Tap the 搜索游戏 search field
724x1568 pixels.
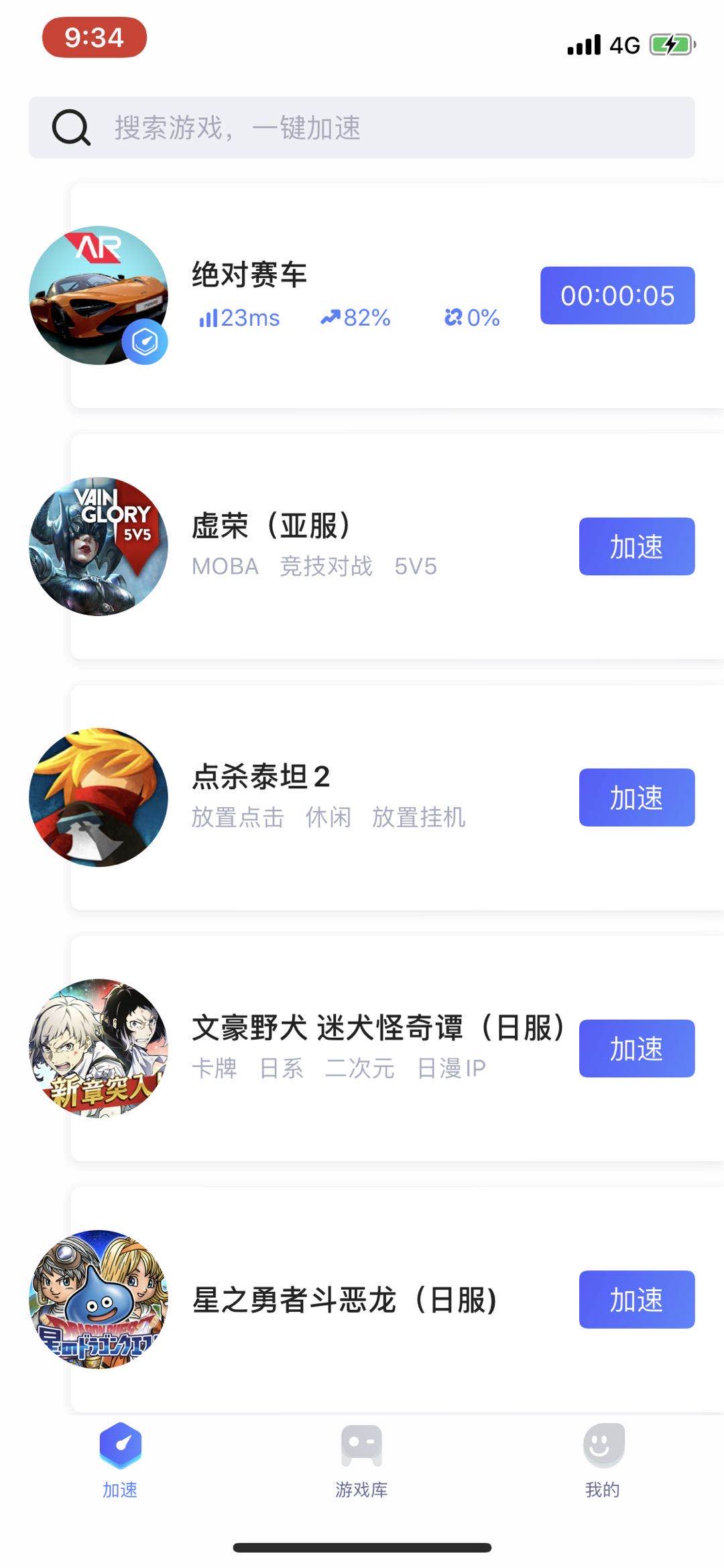coord(362,127)
